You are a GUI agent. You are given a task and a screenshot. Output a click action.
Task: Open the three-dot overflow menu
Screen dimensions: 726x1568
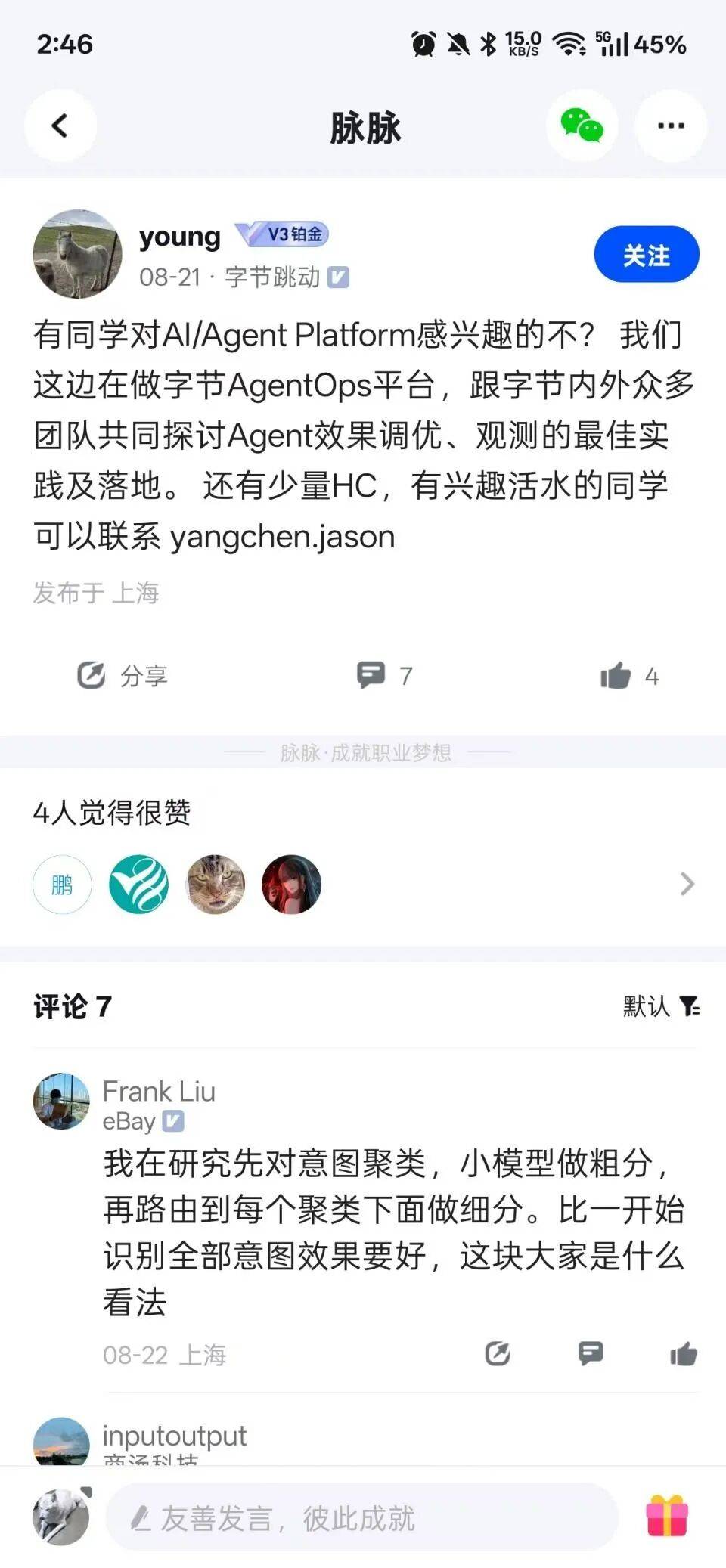[x=670, y=126]
